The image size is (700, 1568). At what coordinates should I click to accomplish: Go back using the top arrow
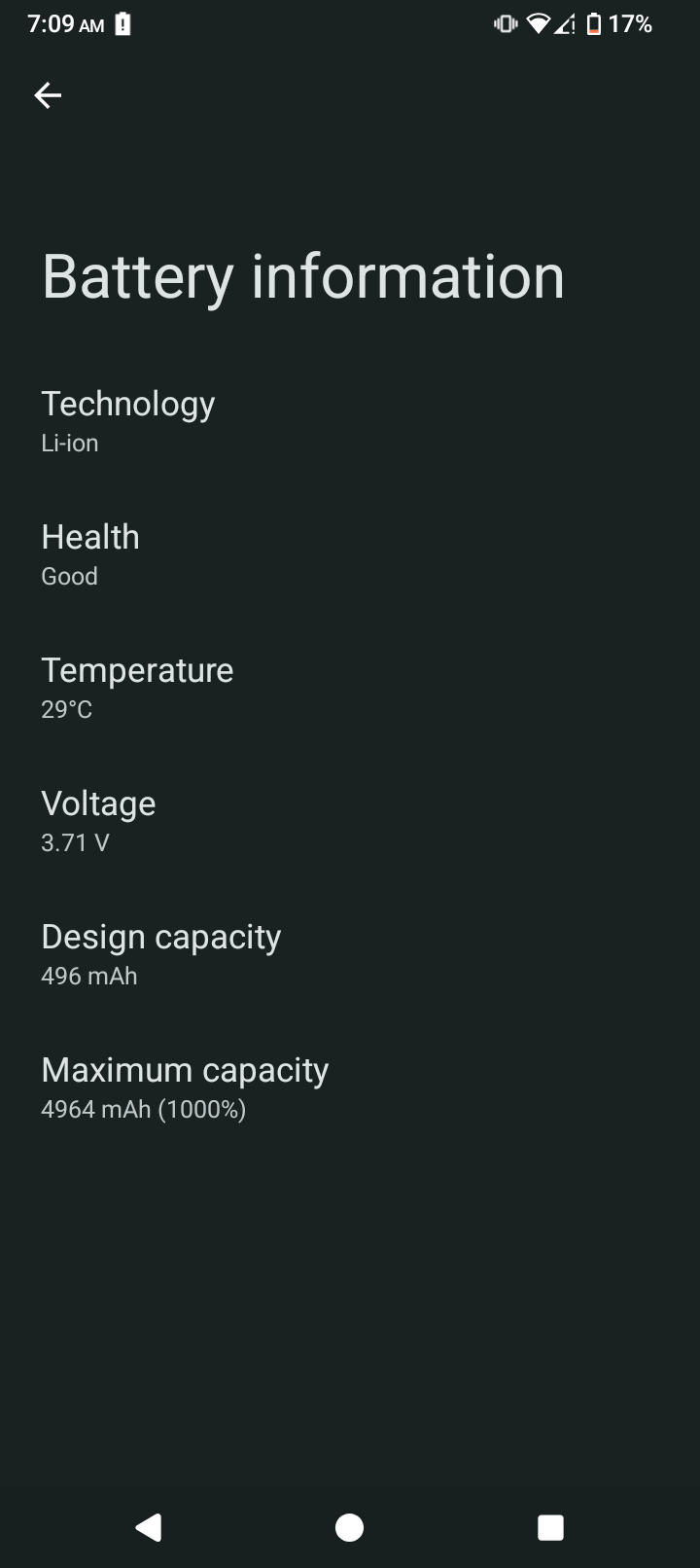(x=48, y=95)
